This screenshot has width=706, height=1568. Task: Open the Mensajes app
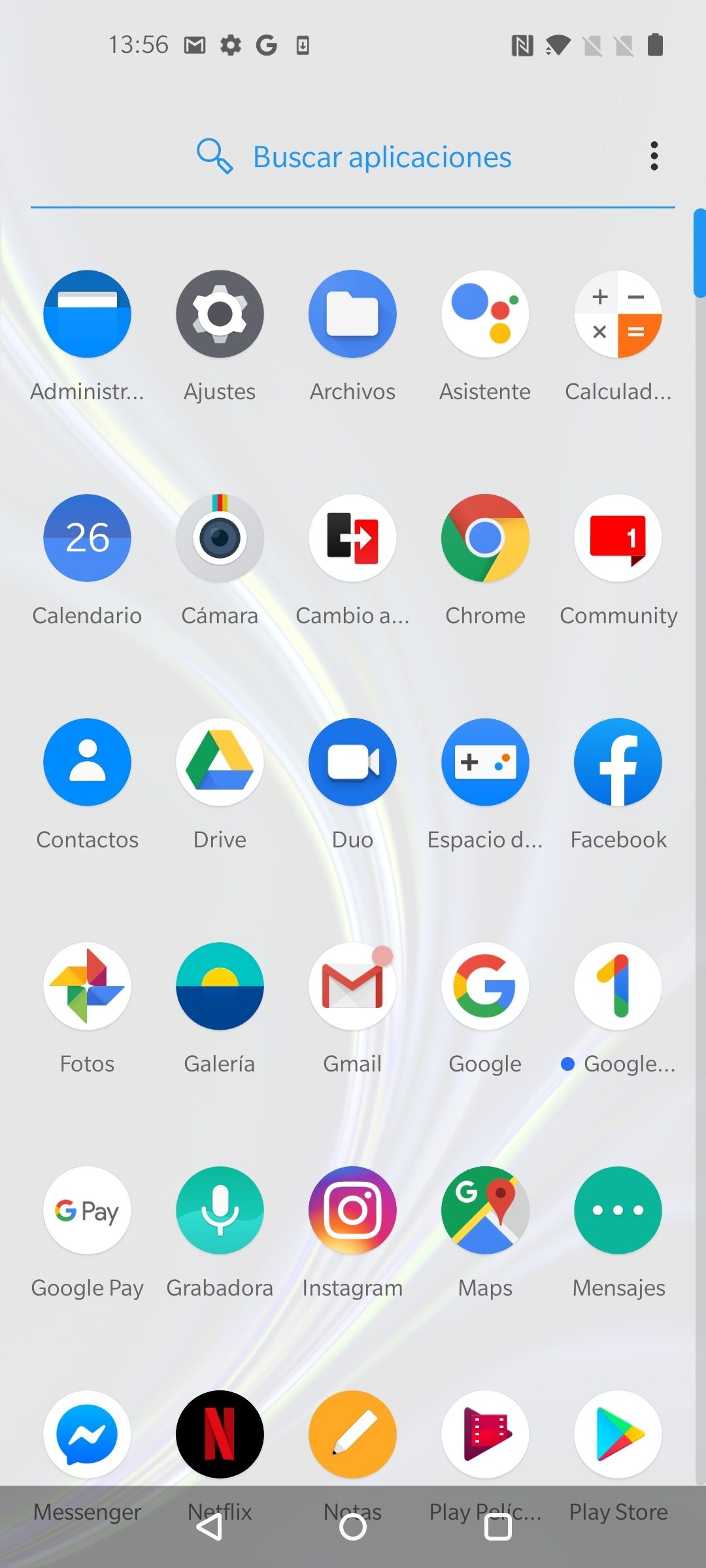coord(618,1211)
